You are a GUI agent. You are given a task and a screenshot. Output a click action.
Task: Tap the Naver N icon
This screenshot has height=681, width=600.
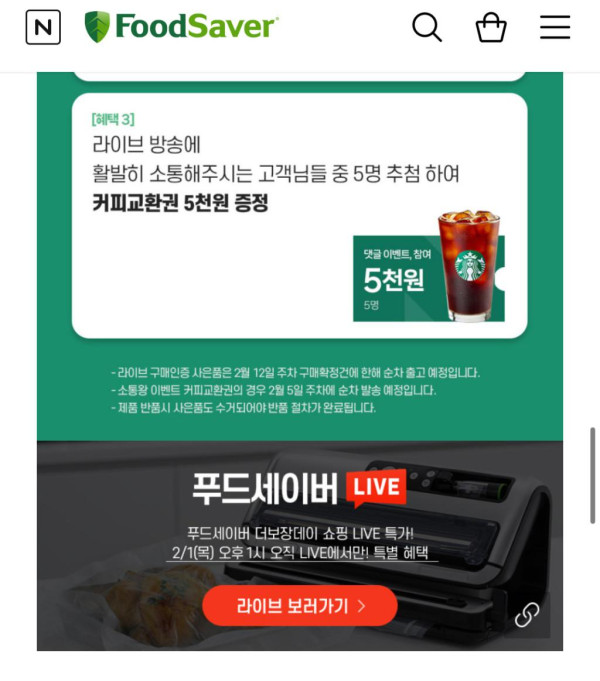click(x=43, y=27)
